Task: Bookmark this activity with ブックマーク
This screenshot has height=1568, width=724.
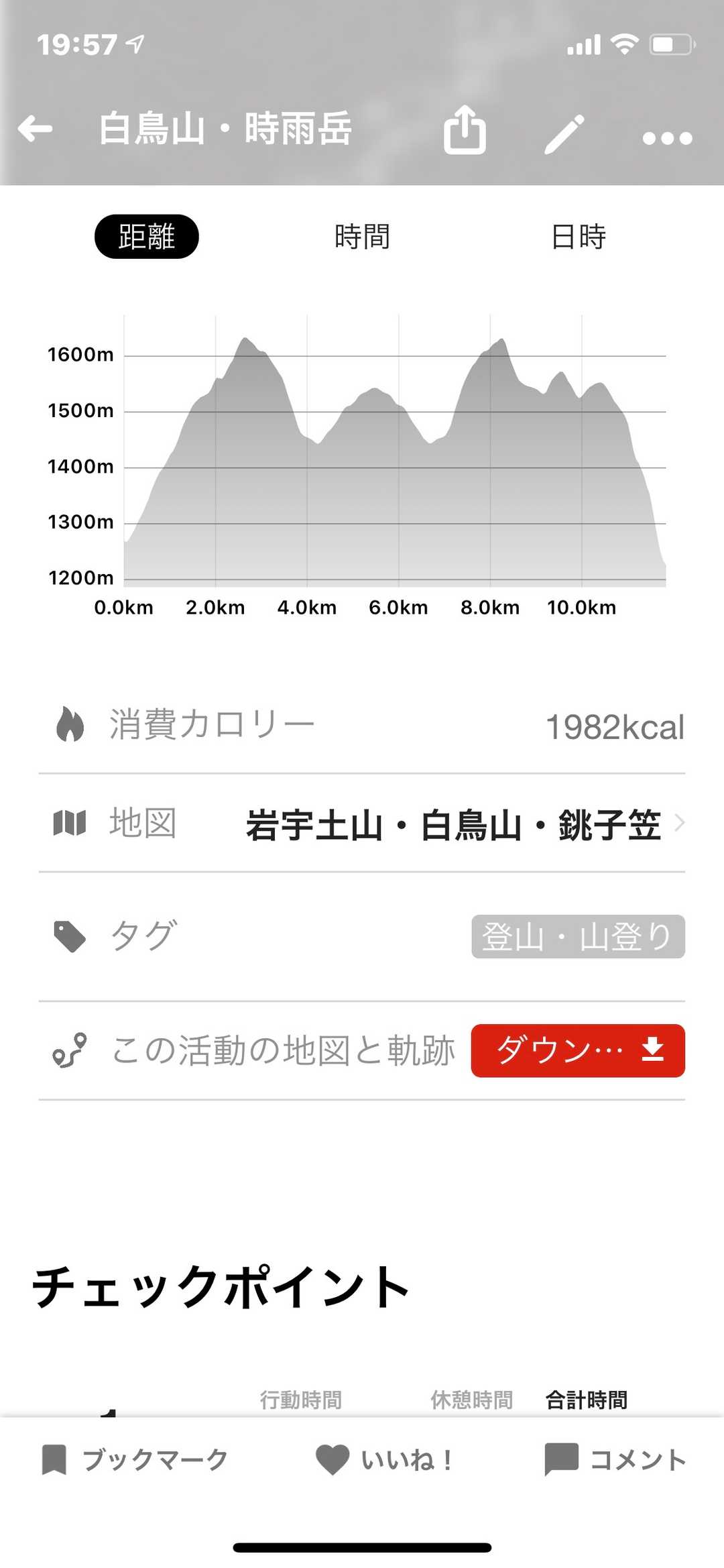Action: point(135,1459)
